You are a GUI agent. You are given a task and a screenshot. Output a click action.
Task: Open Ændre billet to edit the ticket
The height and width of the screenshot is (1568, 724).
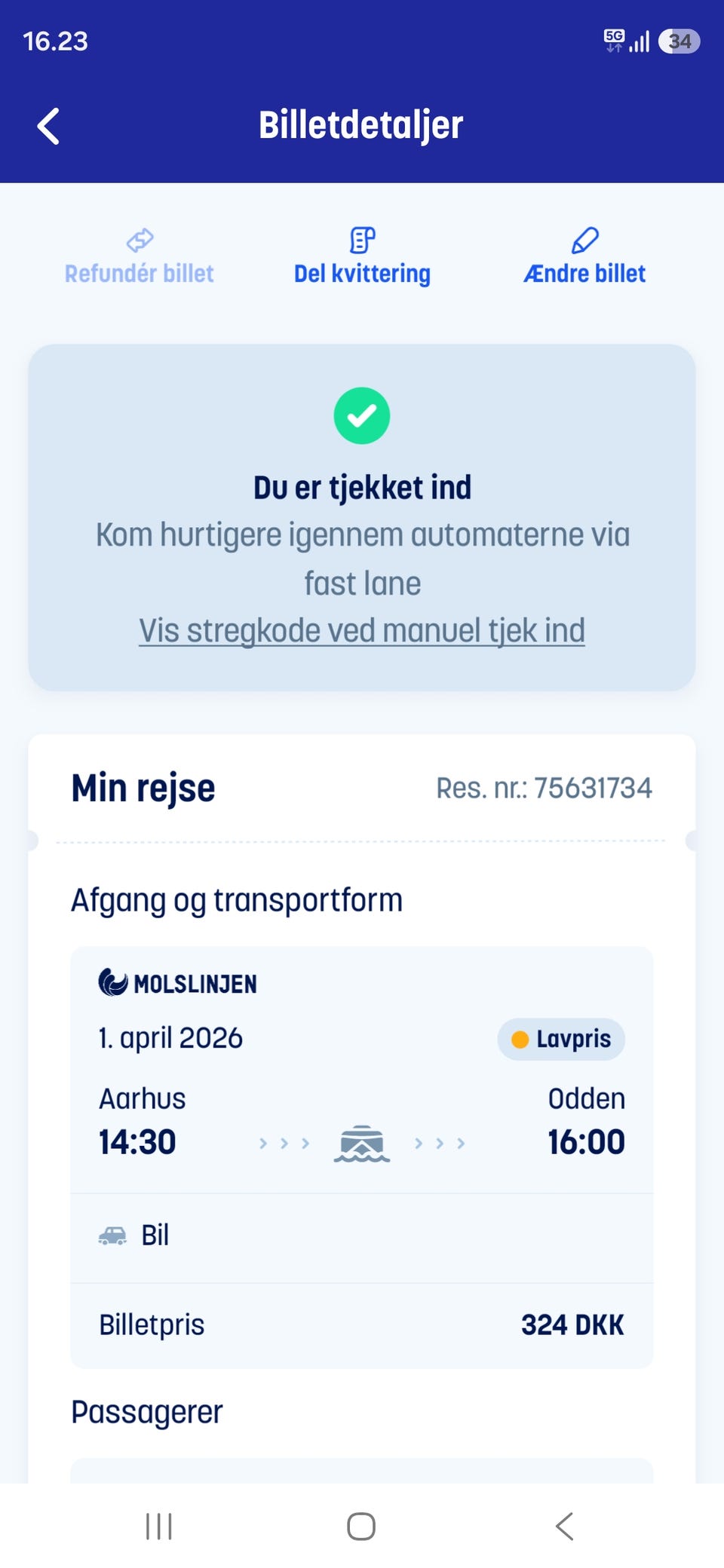[584, 257]
